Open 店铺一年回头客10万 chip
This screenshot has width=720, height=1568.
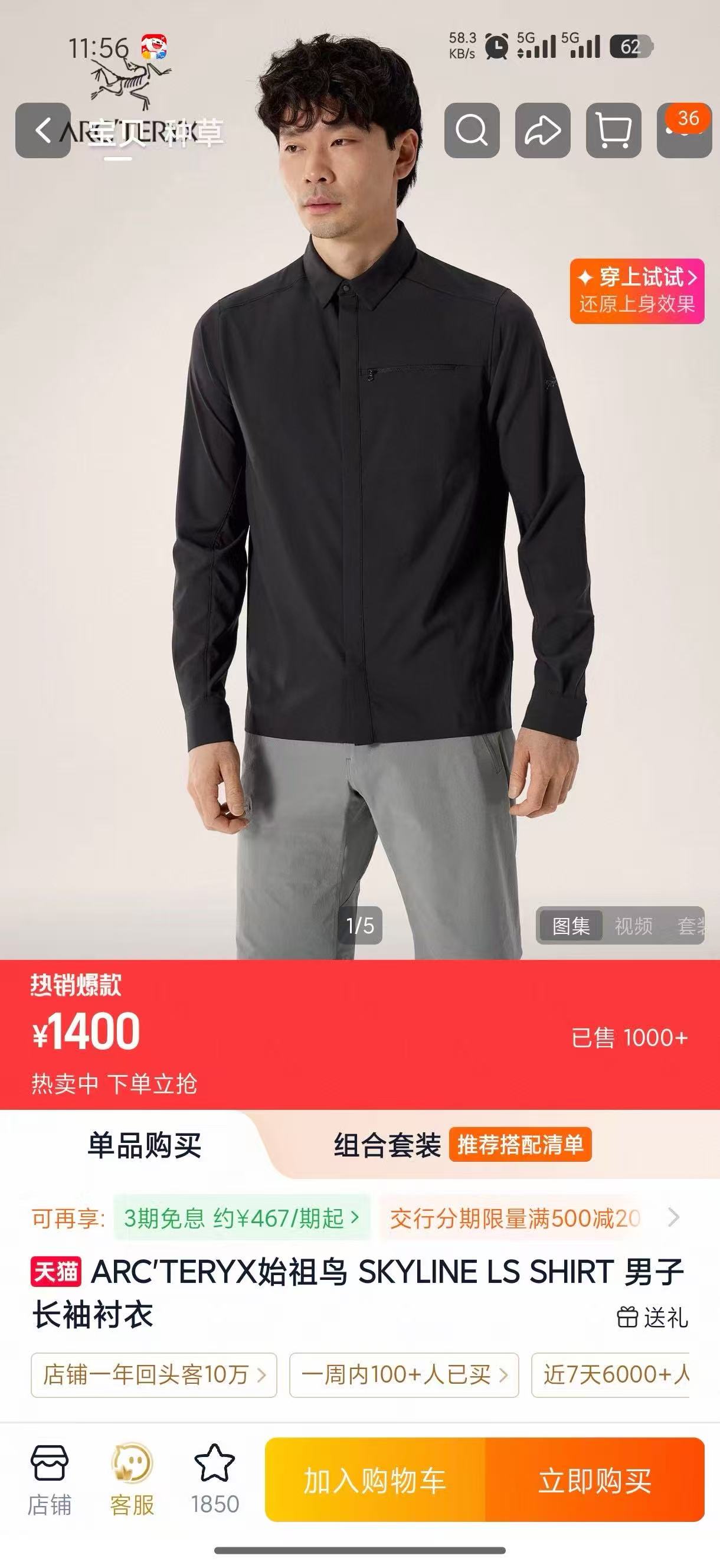[154, 1374]
